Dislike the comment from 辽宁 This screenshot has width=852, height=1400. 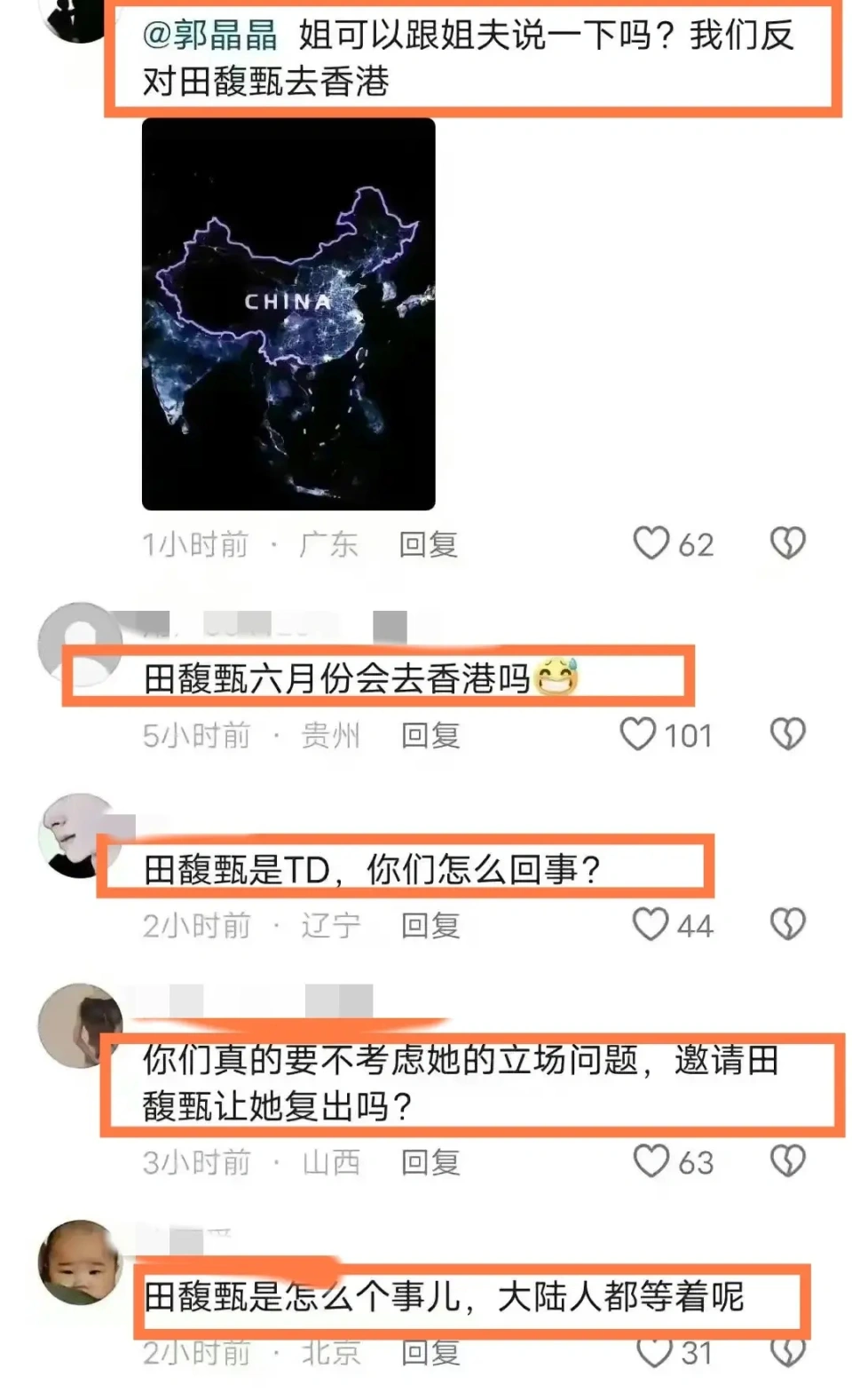(x=787, y=924)
